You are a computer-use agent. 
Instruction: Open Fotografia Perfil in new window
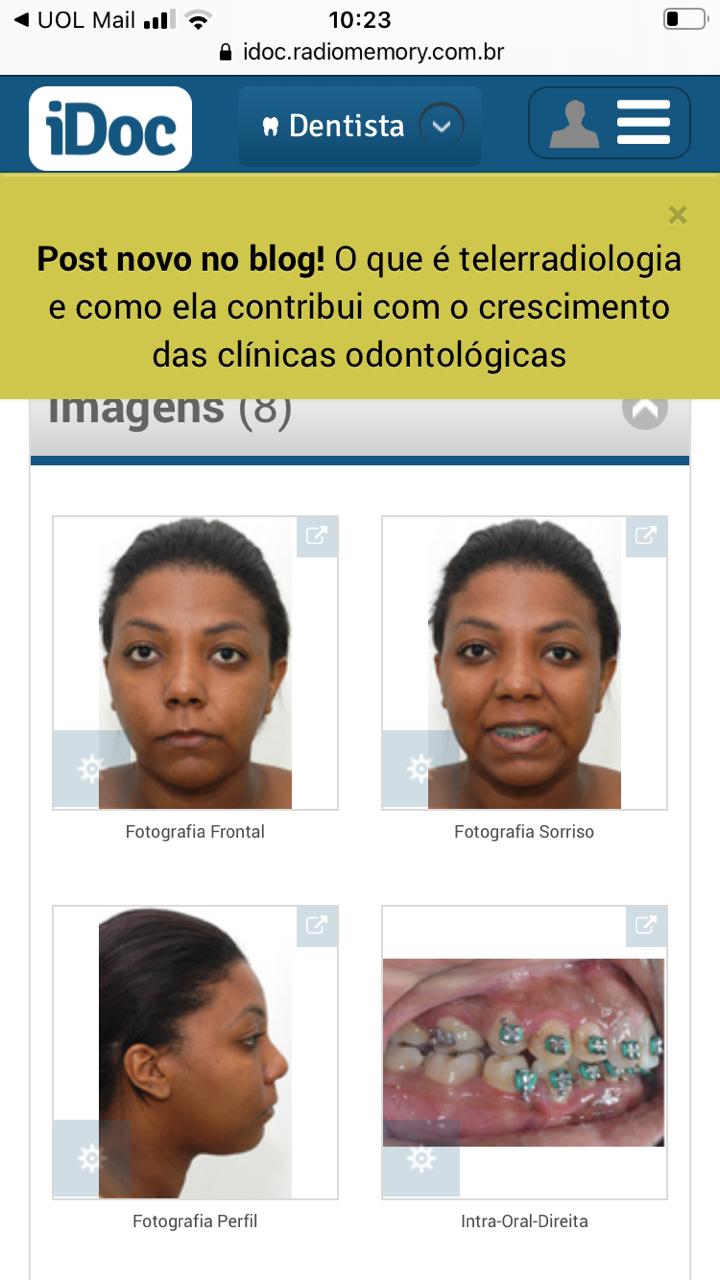click(x=317, y=926)
